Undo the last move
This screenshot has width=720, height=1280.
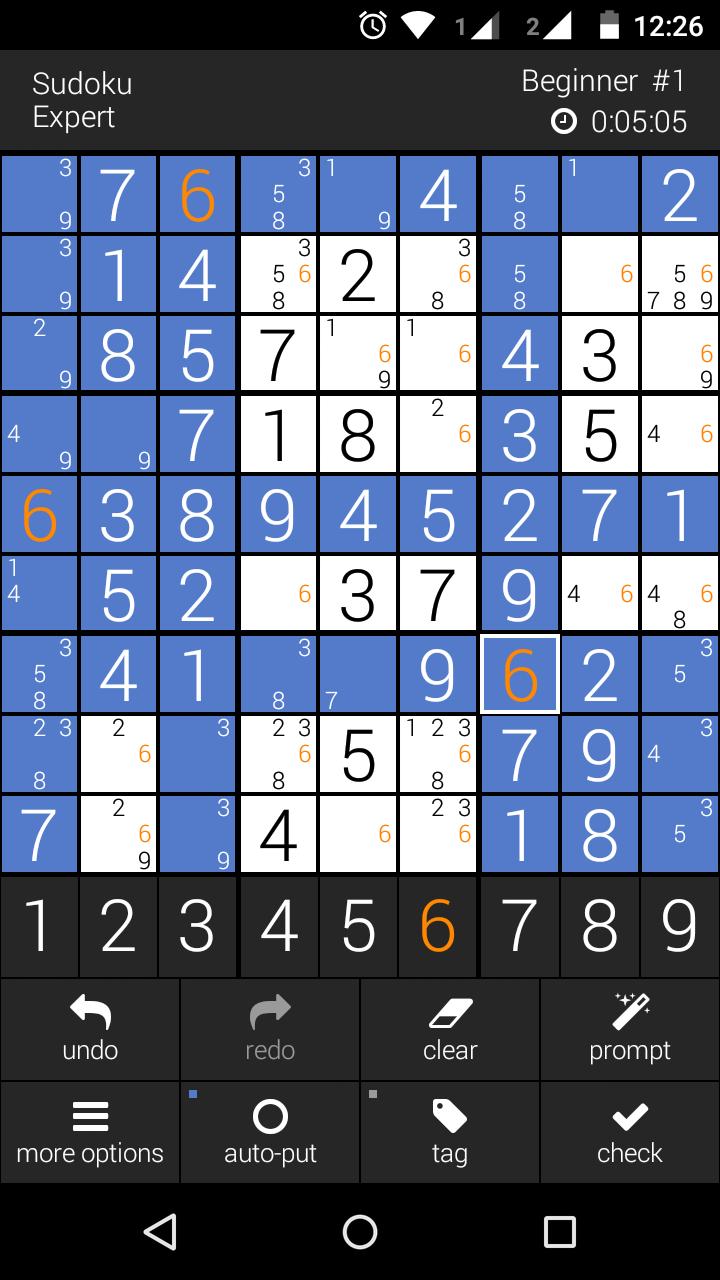tap(89, 1029)
